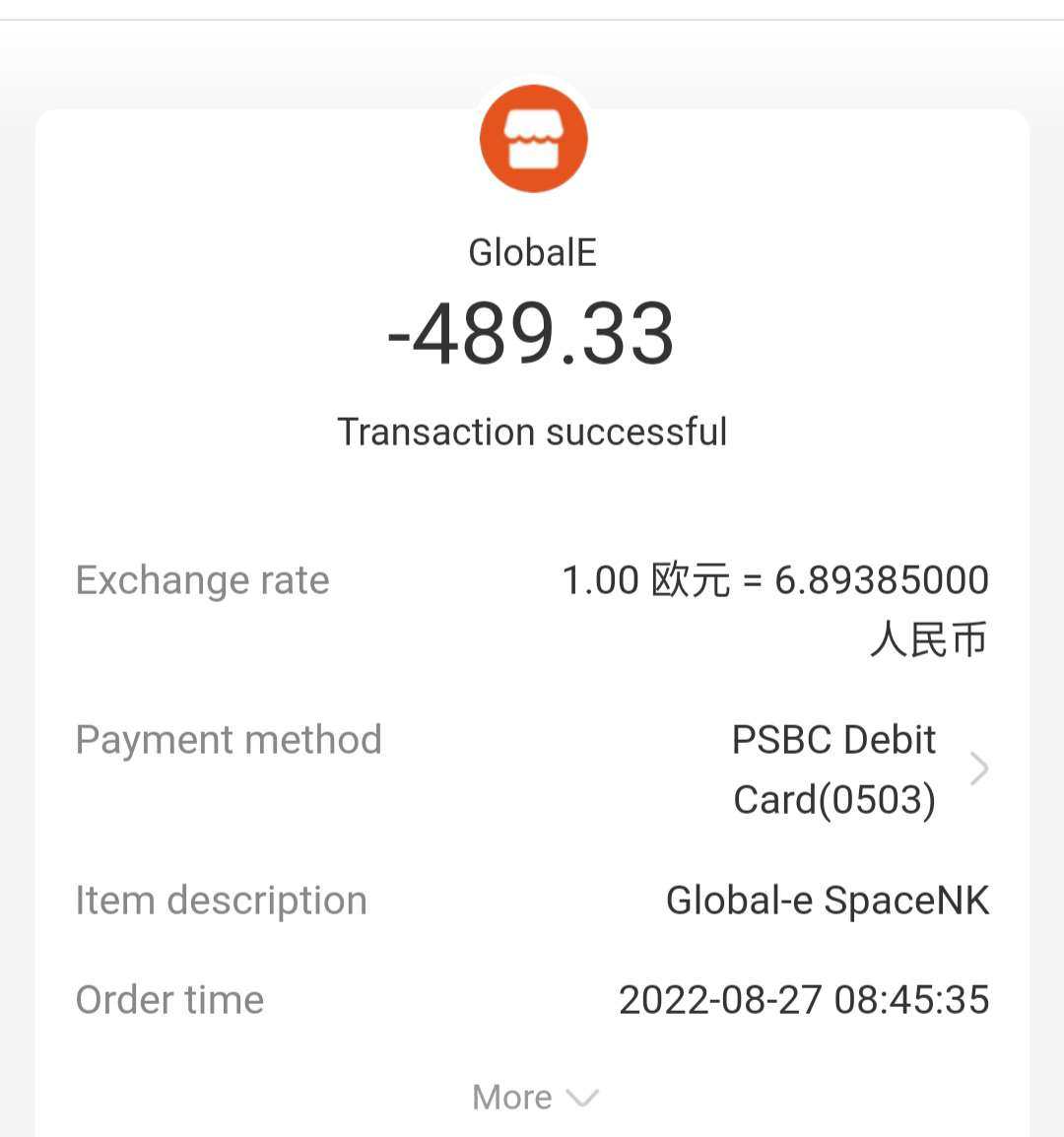Tap More to show hidden transaction details
Viewport: 1064px width, 1137px height.
[512, 1097]
